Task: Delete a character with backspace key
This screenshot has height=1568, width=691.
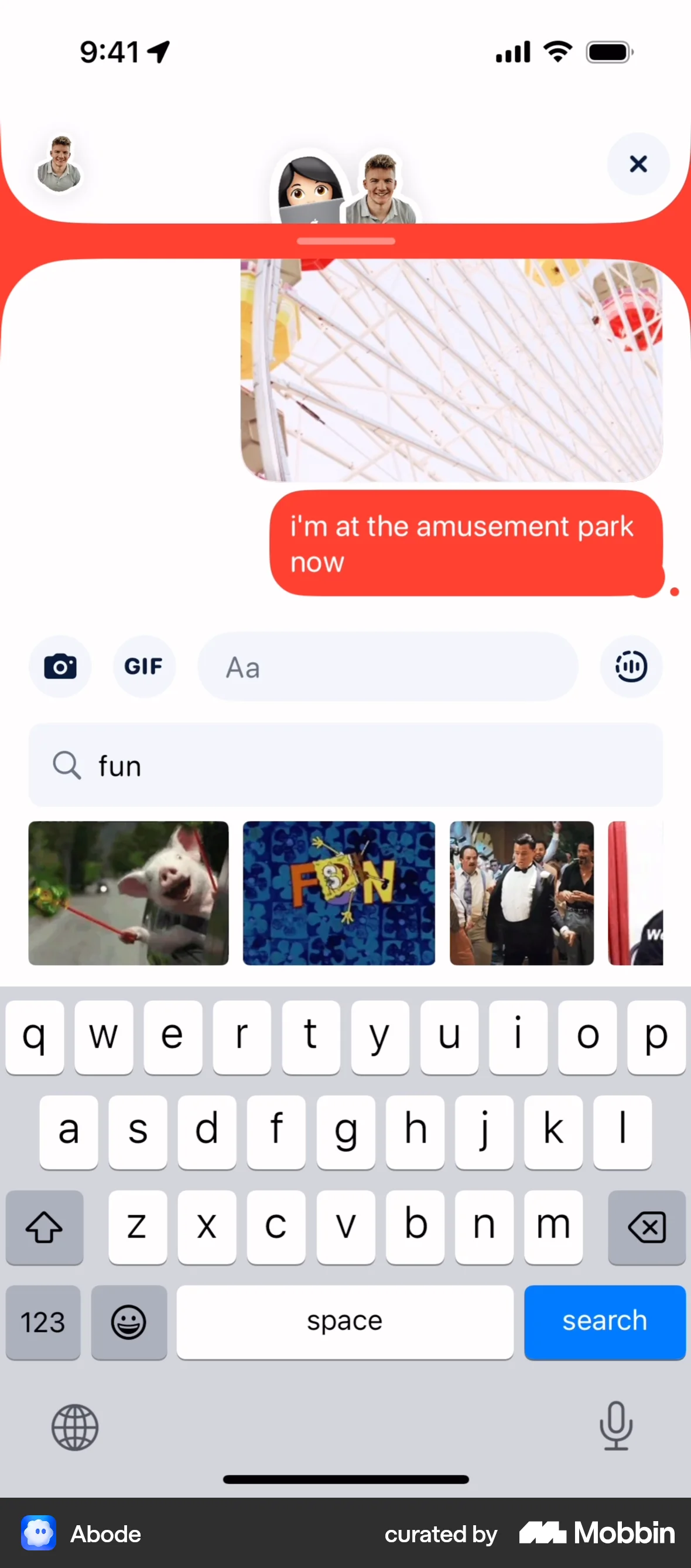Action: (646, 1226)
